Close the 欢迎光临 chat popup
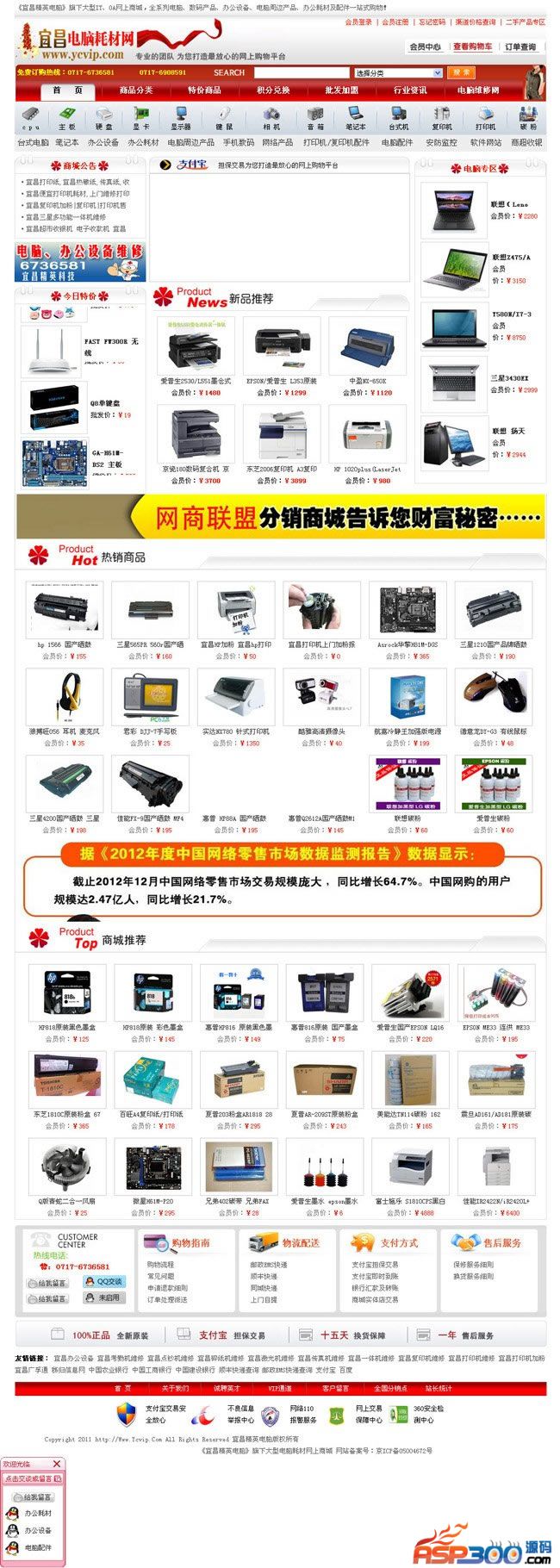The height and width of the screenshot is (1568, 560). point(57,1463)
